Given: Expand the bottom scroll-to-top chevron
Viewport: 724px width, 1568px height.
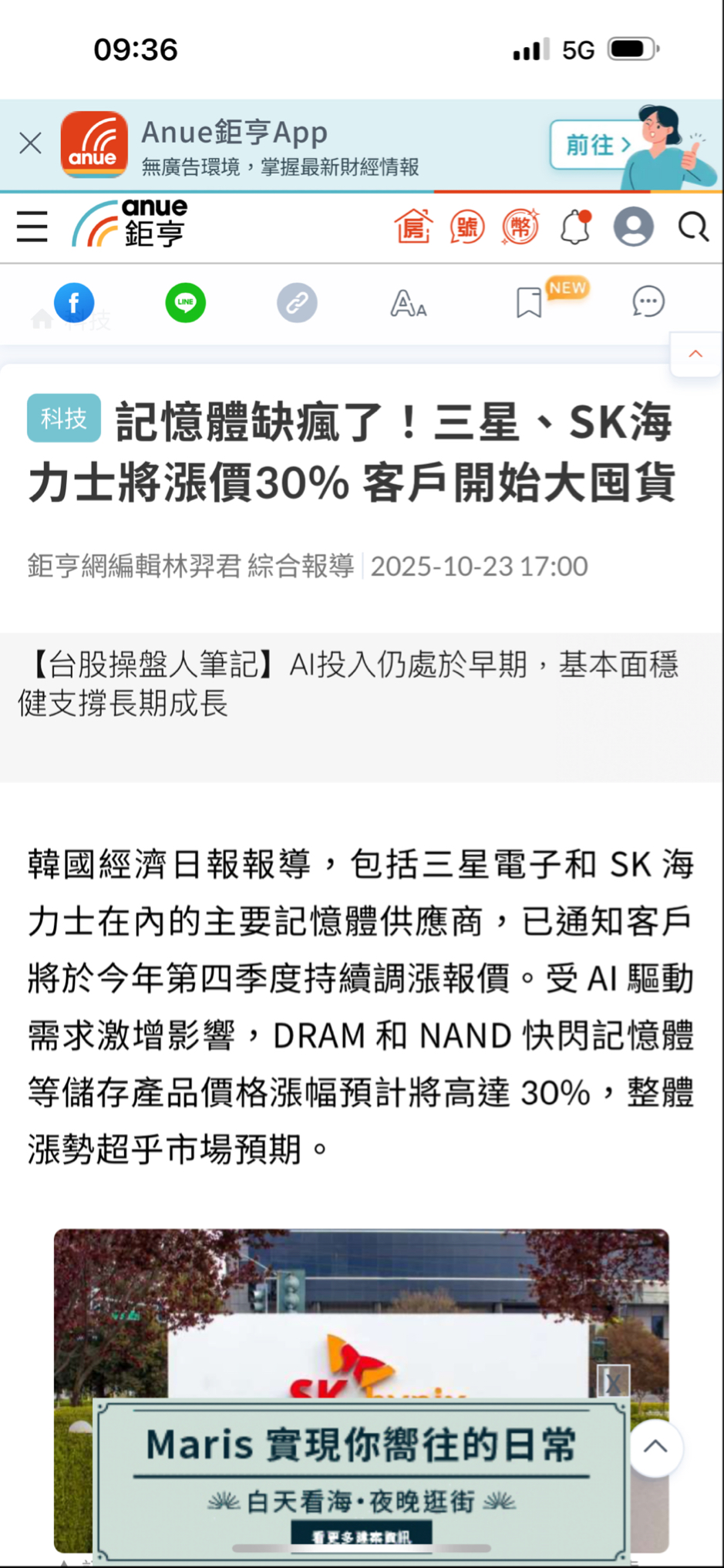Looking at the screenshot, I should point(655,1448).
